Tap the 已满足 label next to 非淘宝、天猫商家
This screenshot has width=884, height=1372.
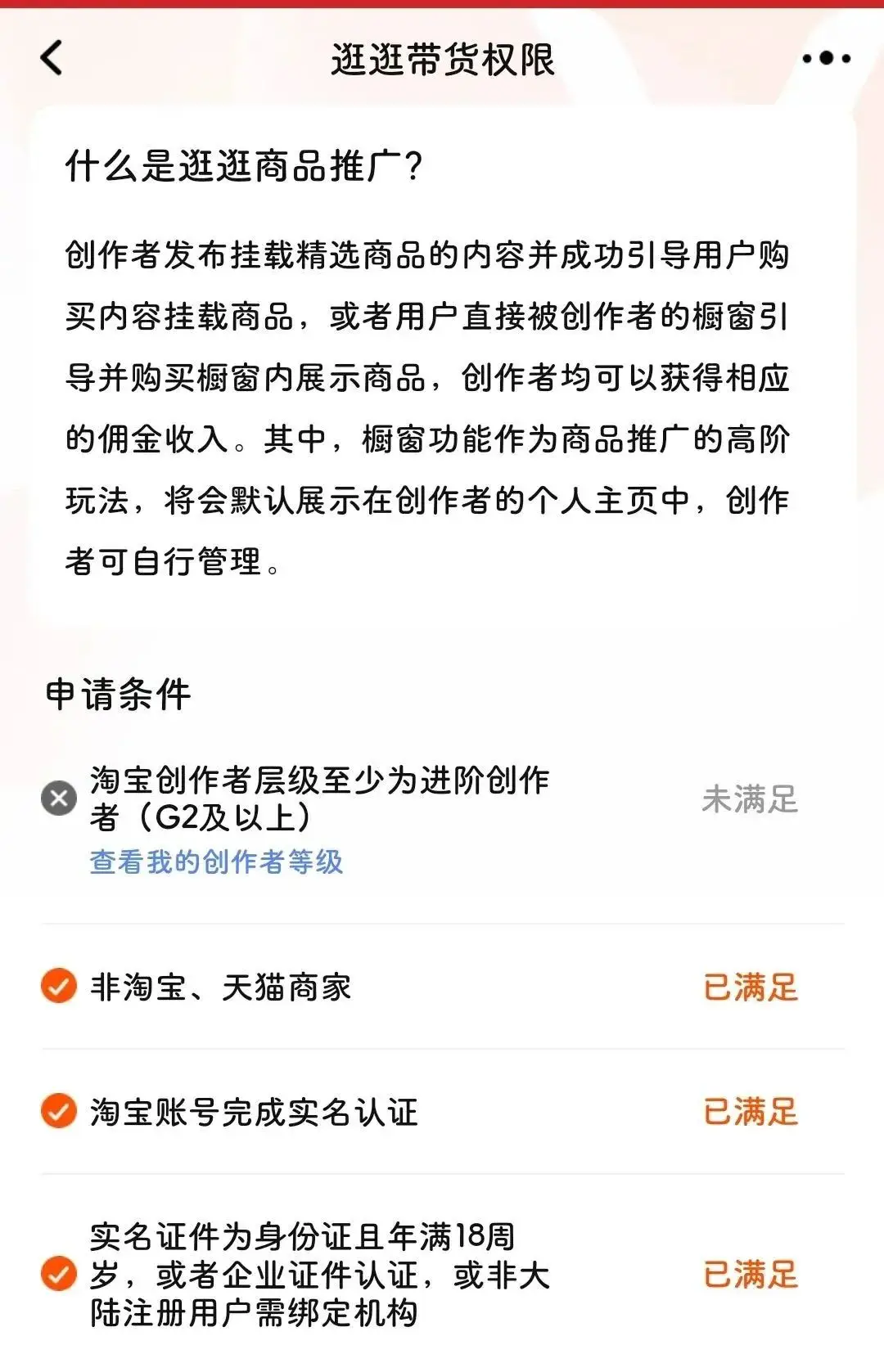(749, 987)
